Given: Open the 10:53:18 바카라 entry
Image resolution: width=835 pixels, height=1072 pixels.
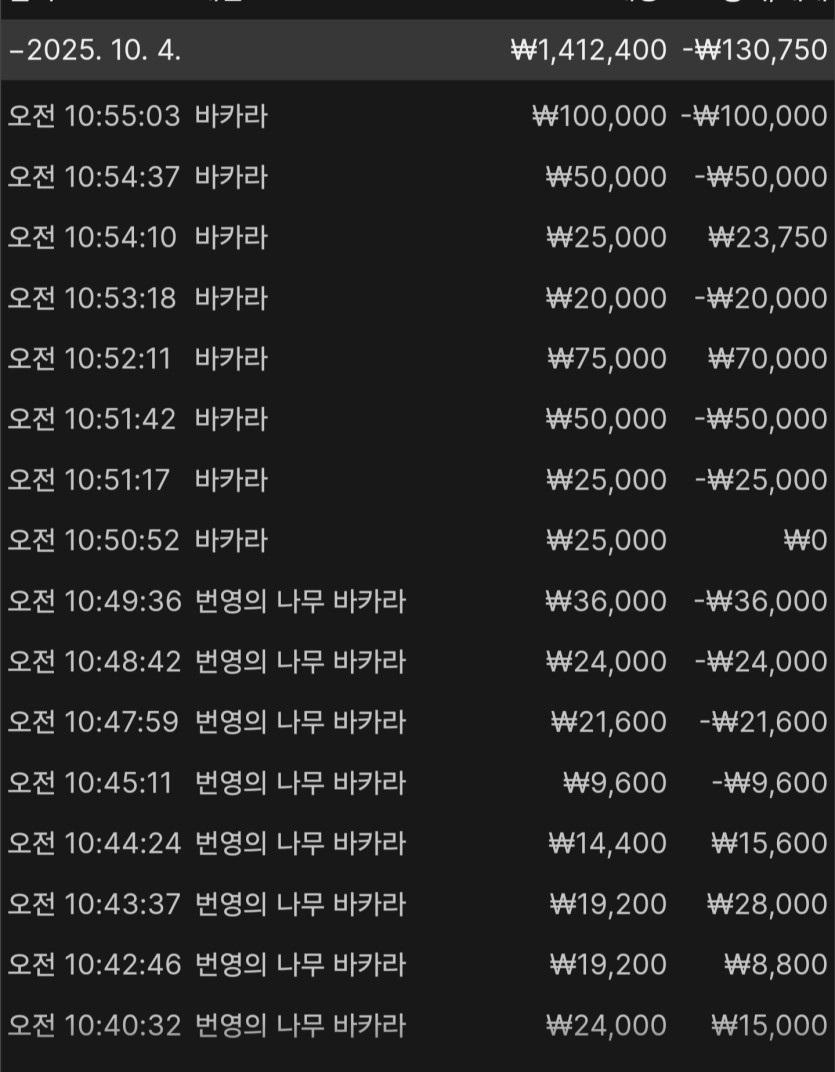Looking at the screenshot, I should [x=417, y=298].
